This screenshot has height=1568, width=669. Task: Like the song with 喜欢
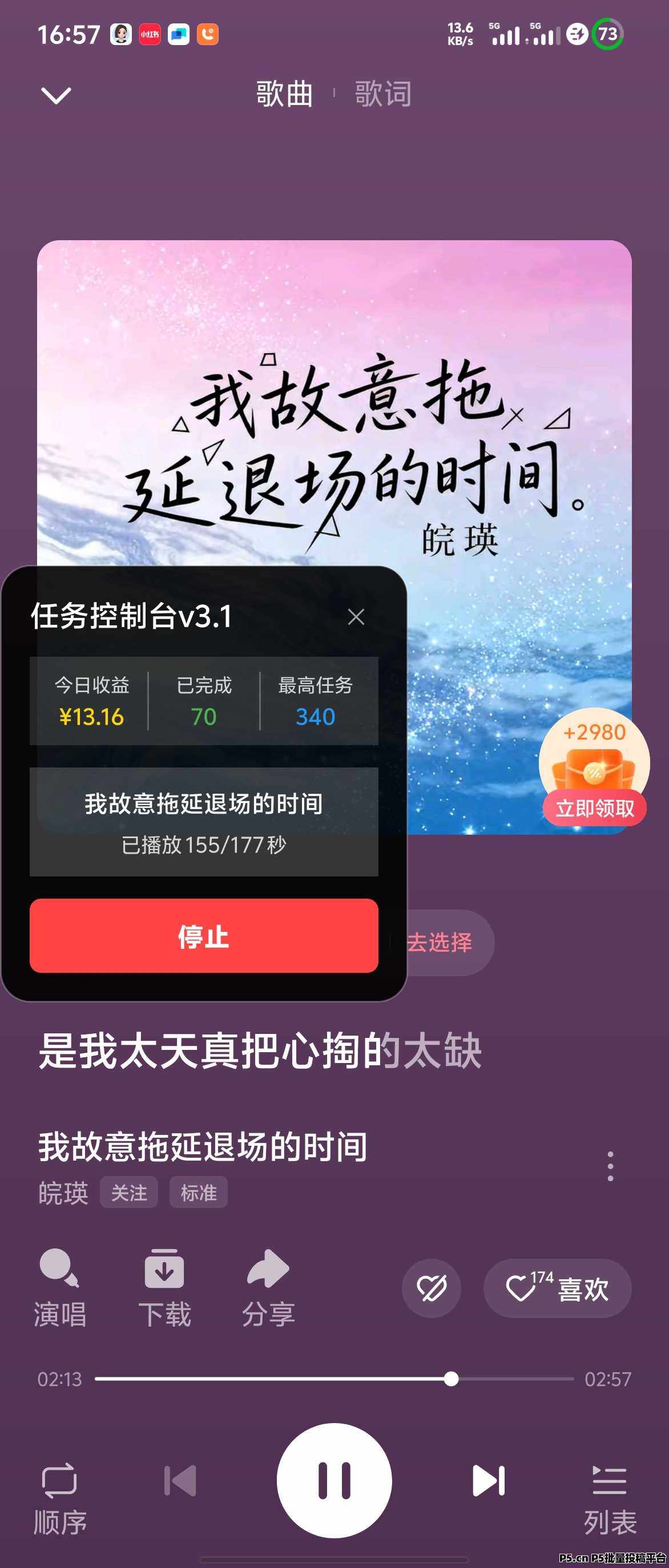click(x=557, y=1288)
